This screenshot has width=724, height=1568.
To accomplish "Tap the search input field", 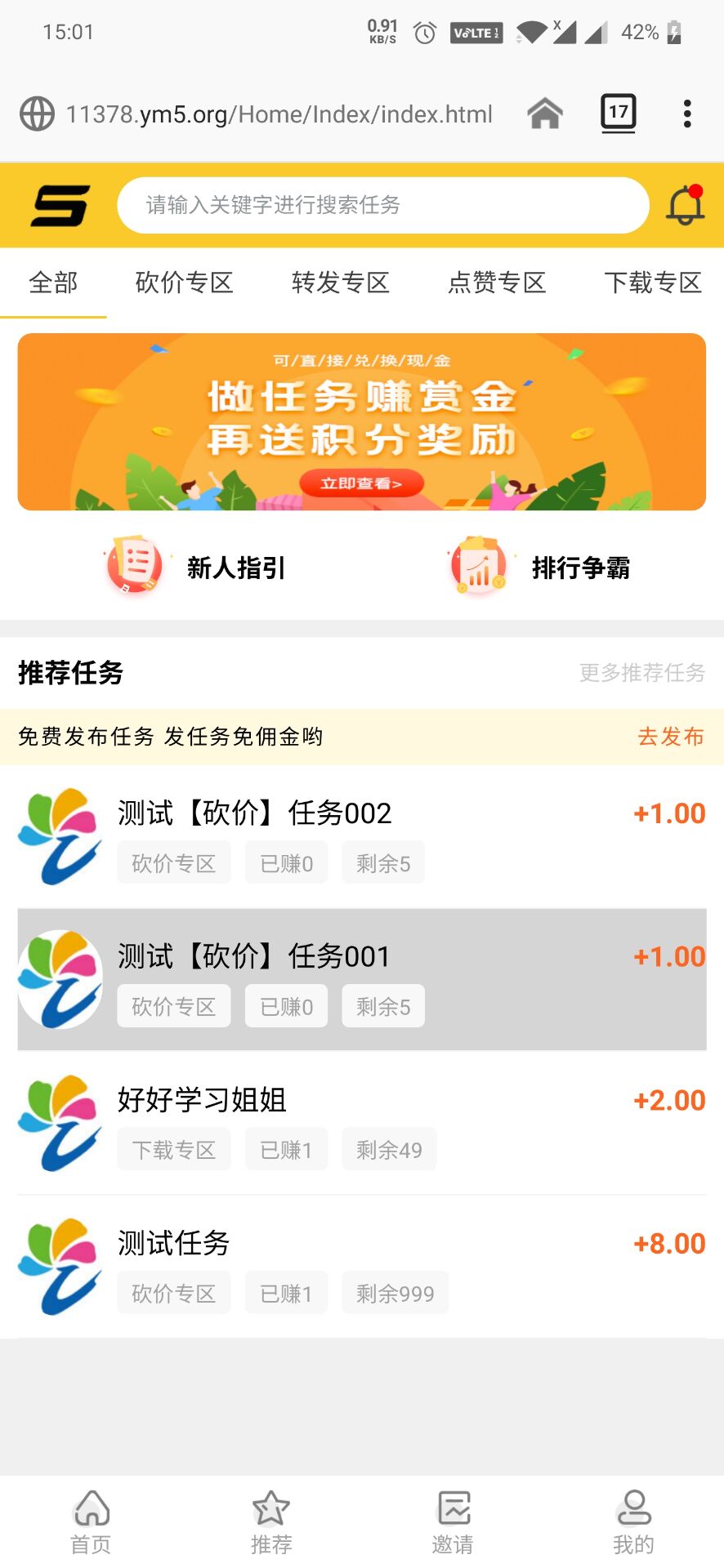I will [382, 205].
